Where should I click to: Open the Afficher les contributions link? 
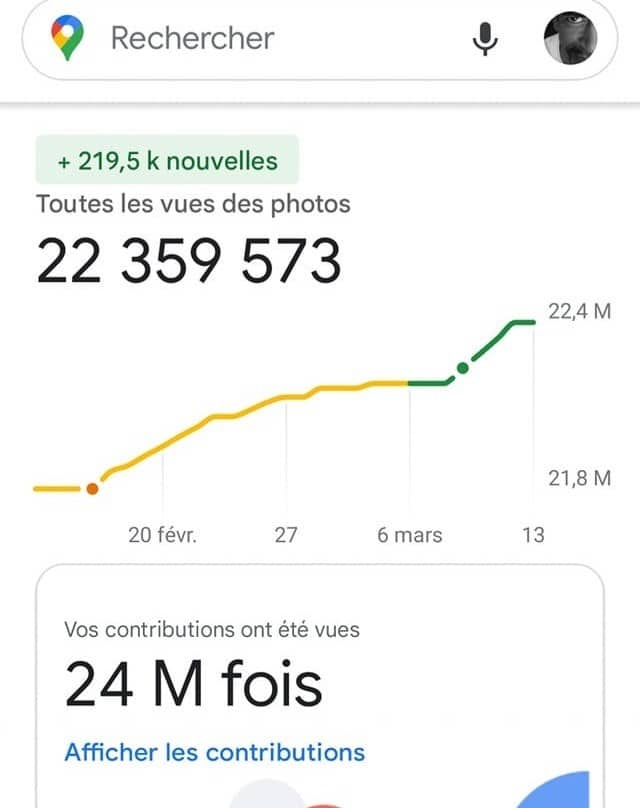[214, 752]
